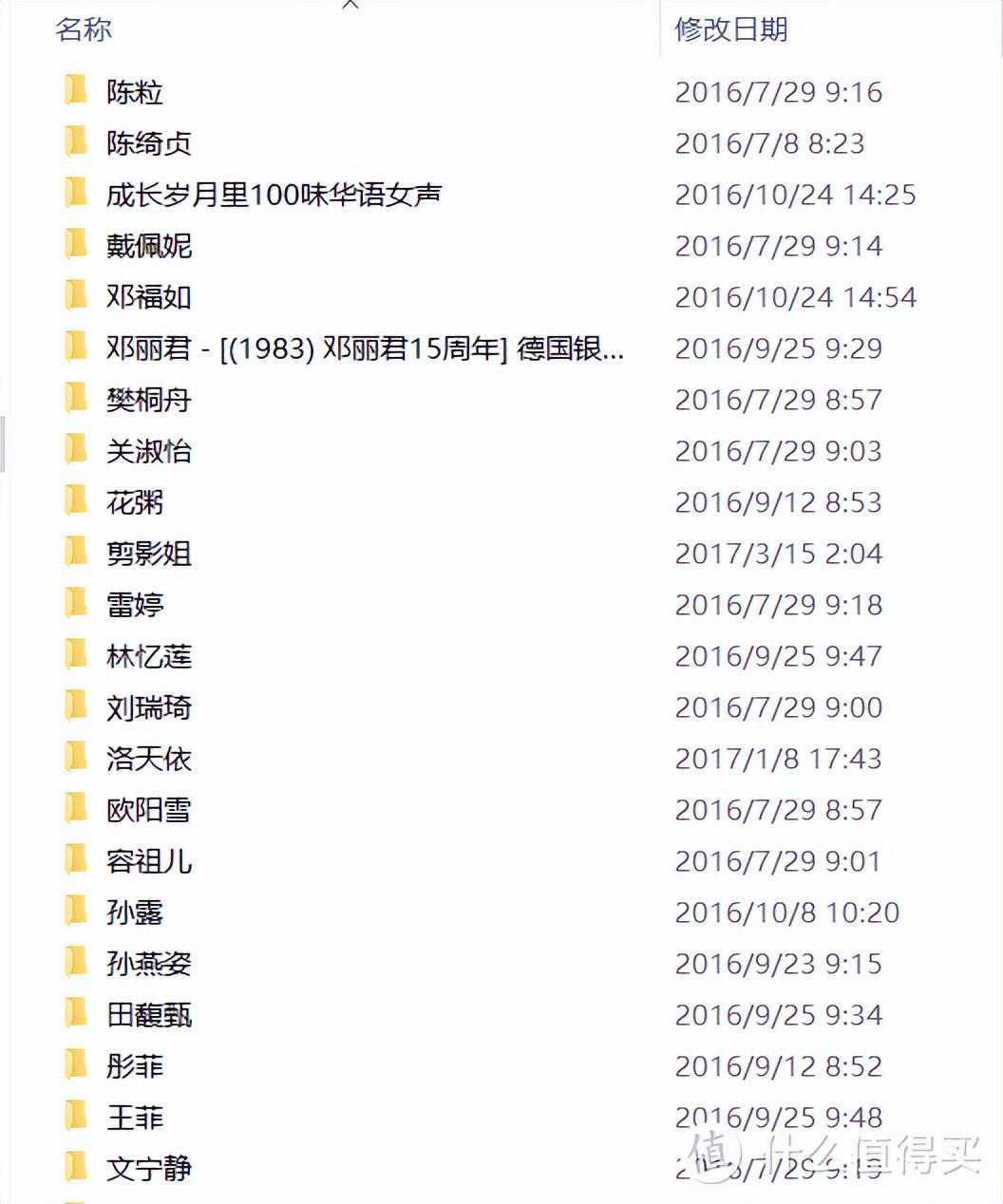
Task: Open the 王菲 folder
Action: coord(134,1118)
